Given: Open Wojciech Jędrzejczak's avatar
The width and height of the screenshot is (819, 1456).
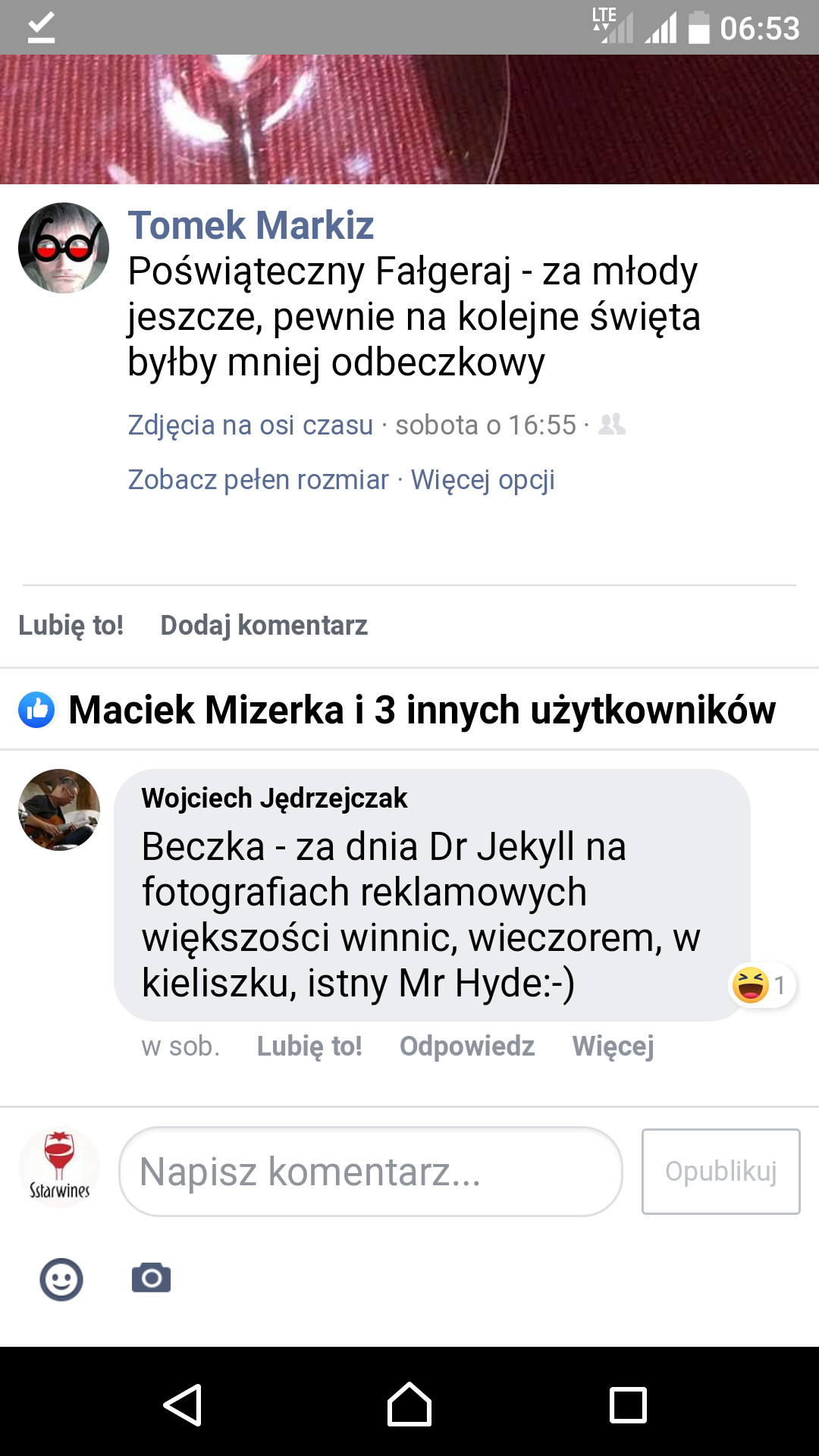Looking at the screenshot, I should pos(59,809).
